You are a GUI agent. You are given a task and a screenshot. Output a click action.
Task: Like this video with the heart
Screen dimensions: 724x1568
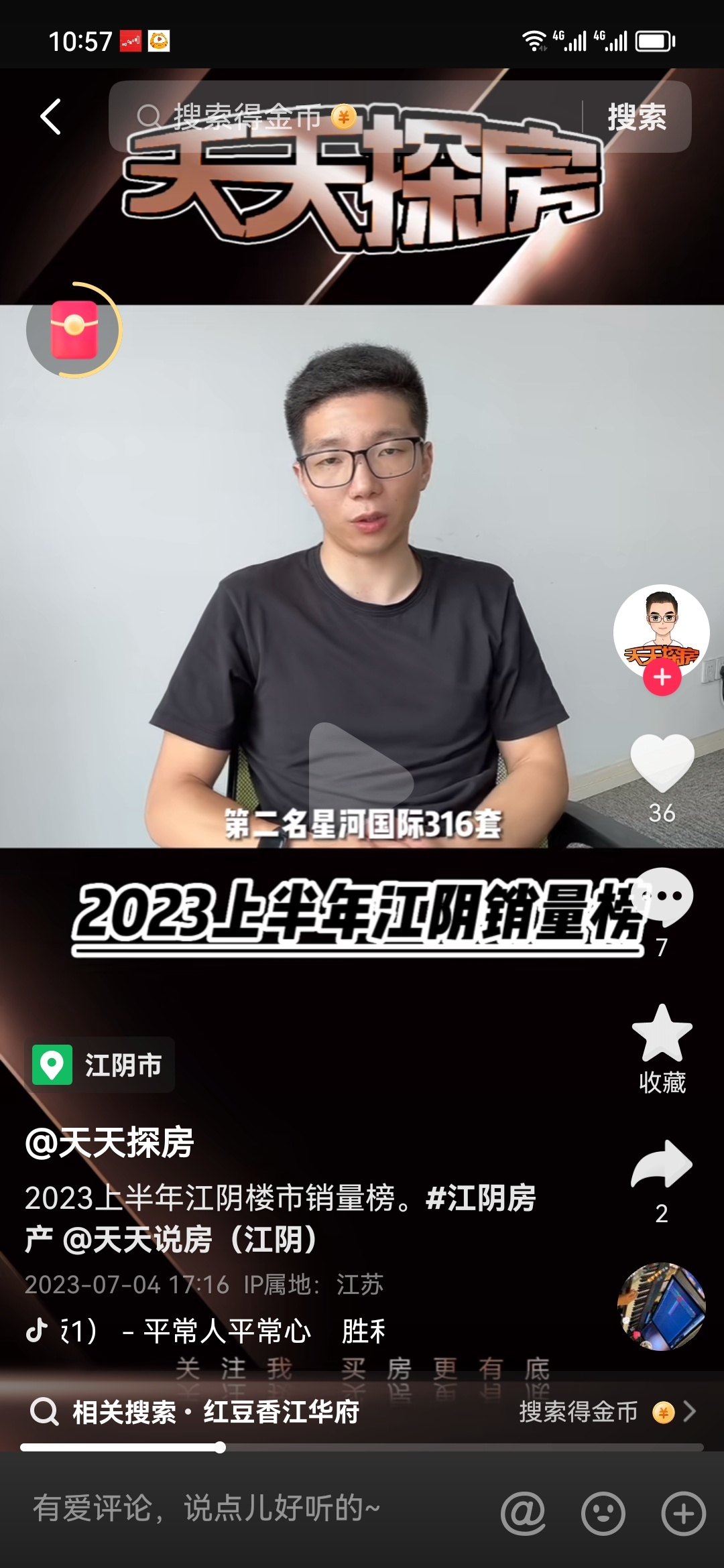[662, 764]
